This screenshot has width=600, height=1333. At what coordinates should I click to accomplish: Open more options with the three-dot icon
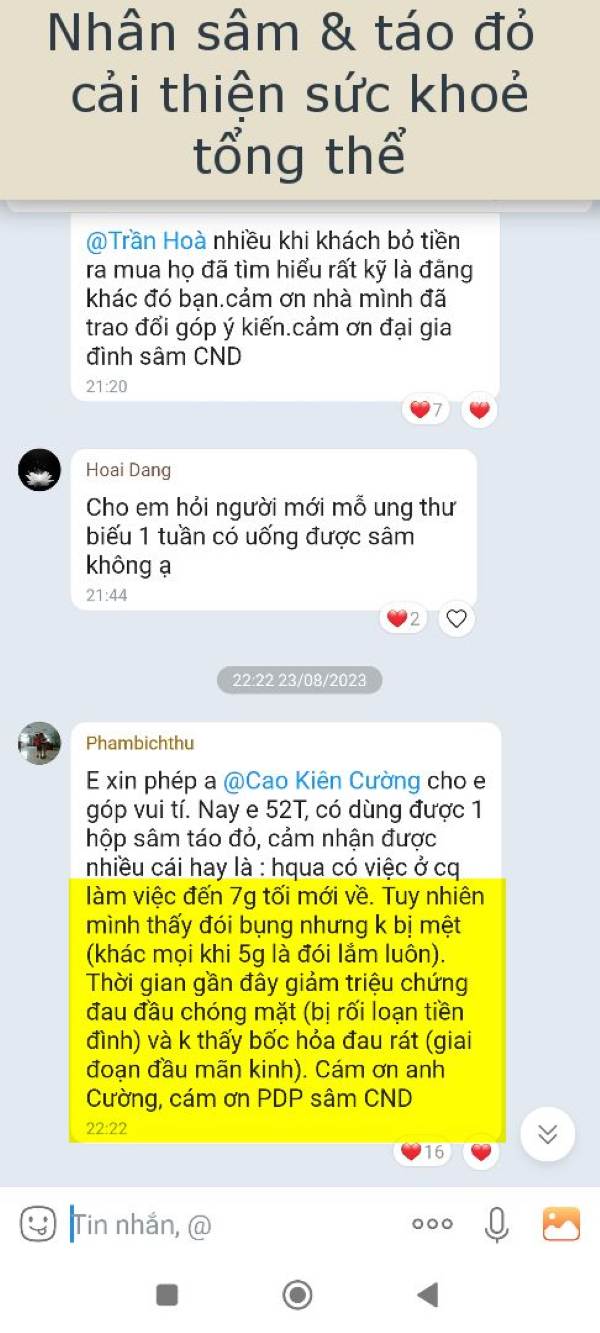point(432,1223)
